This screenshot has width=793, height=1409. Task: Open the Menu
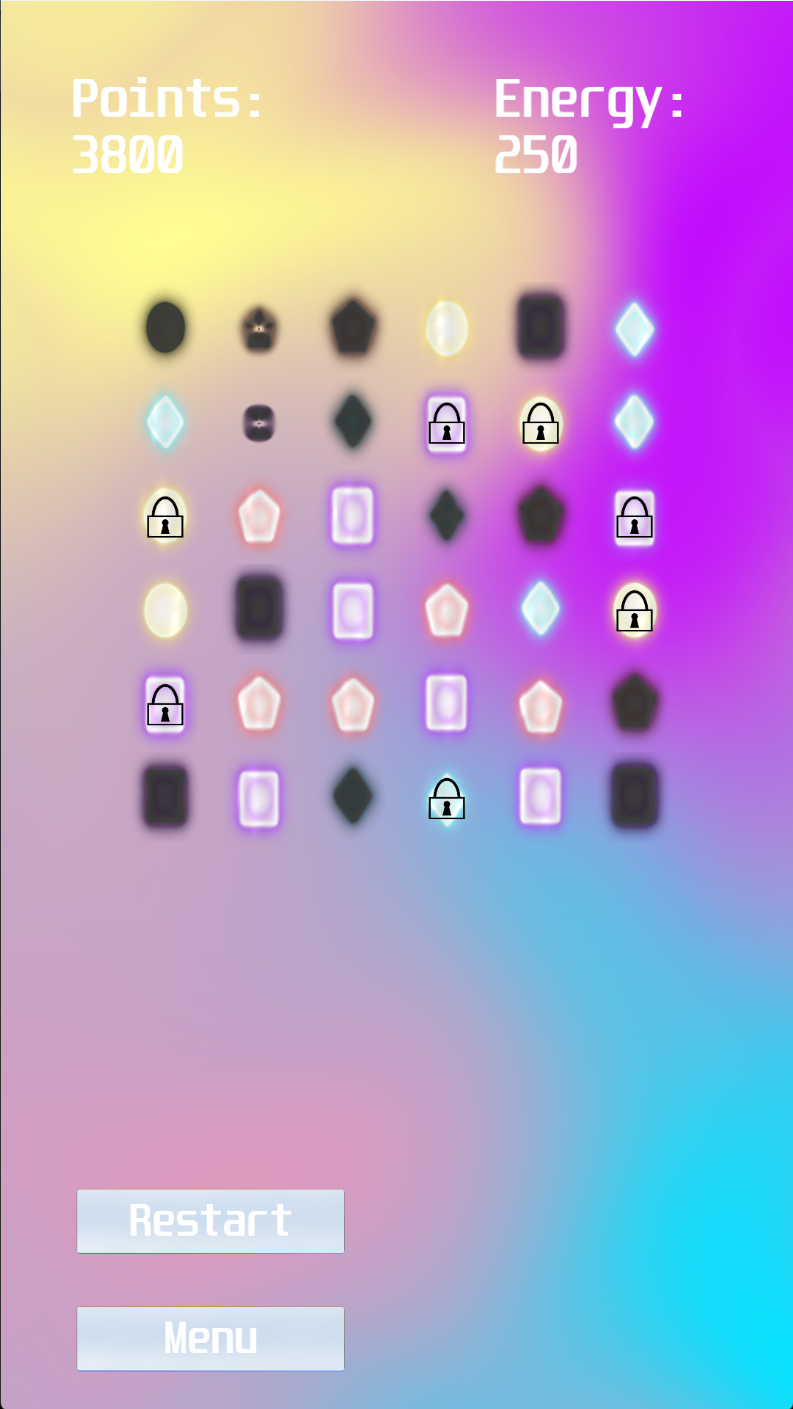(210, 1338)
